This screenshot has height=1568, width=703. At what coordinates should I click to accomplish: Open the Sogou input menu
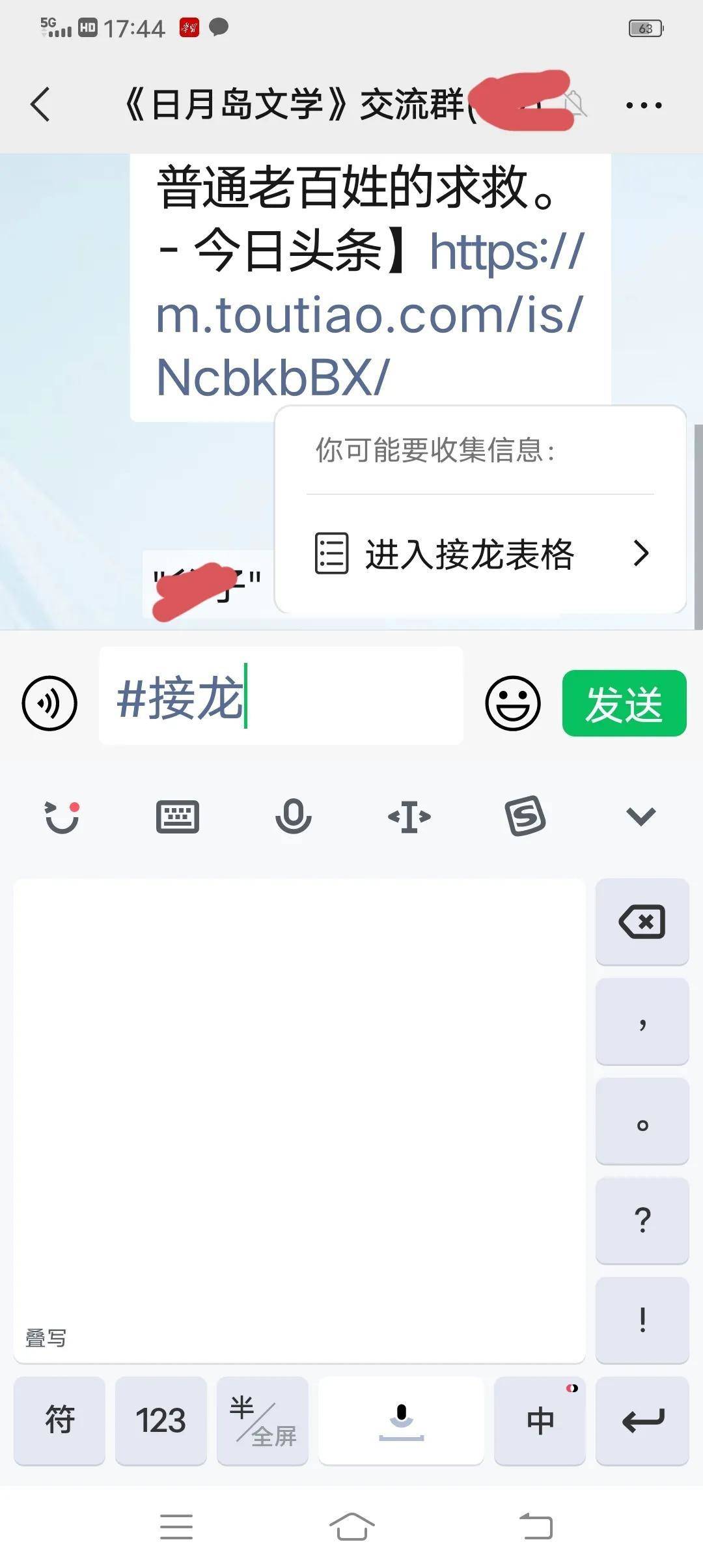525,816
